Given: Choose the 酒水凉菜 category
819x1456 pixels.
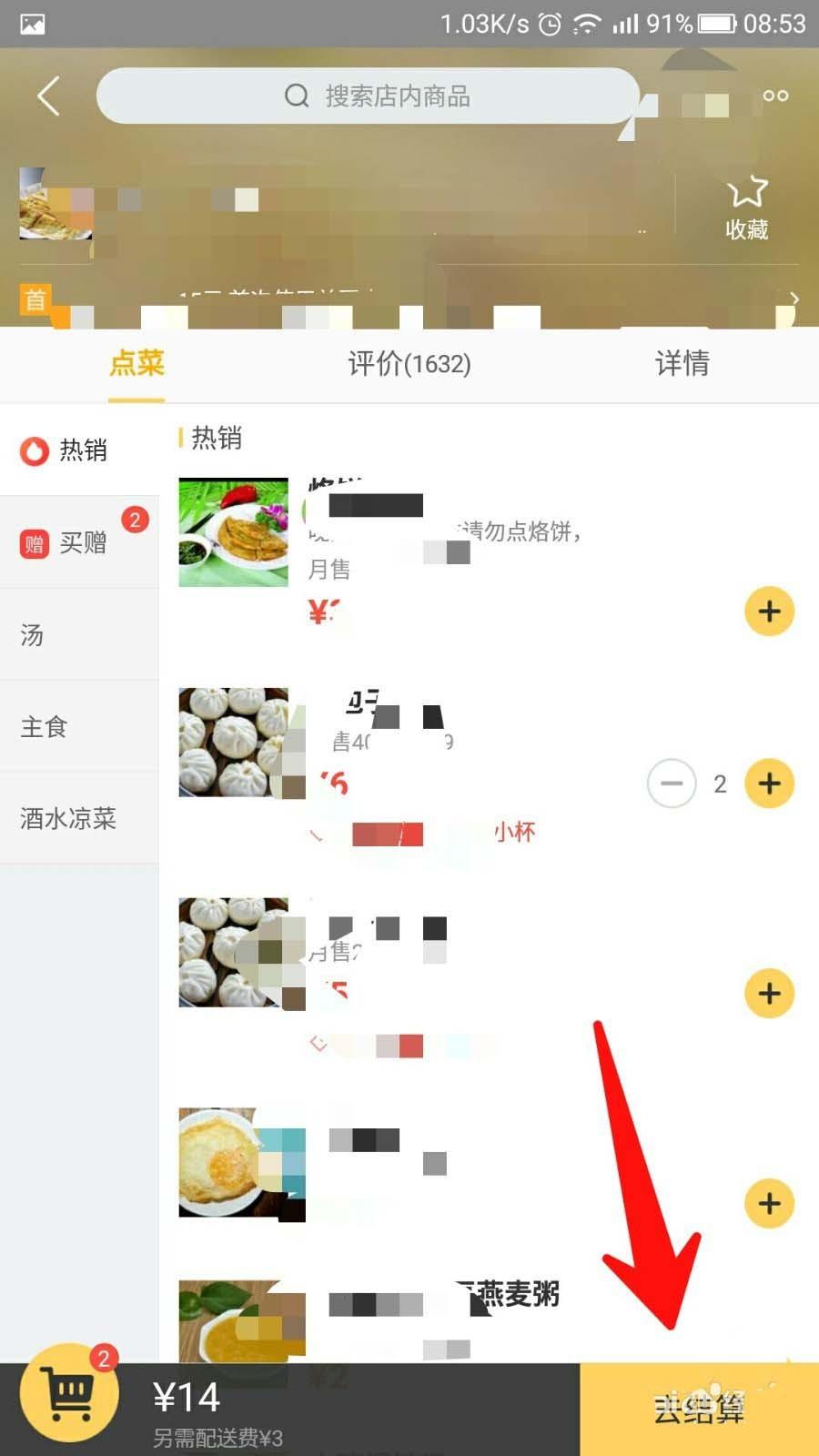Looking at the screenshot, I should coord(67,818).
